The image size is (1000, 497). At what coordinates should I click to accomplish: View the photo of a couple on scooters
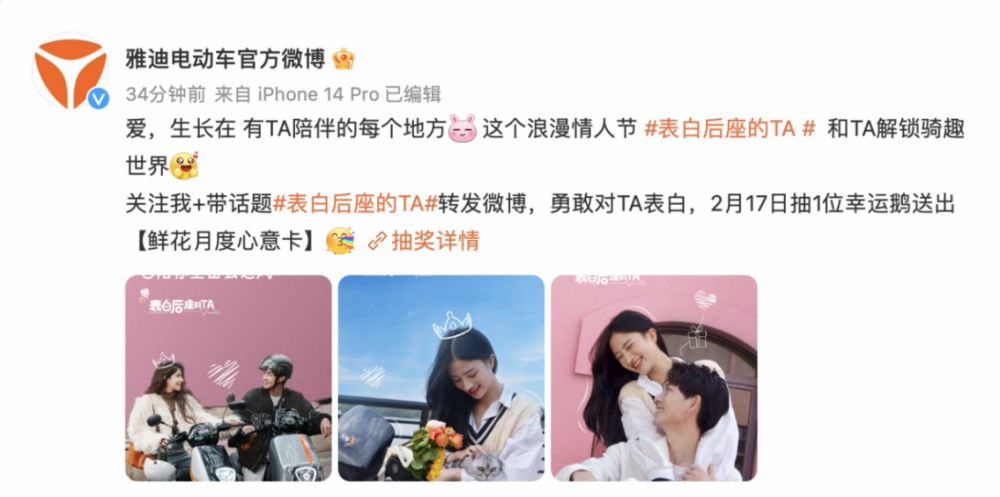[228, 378]
